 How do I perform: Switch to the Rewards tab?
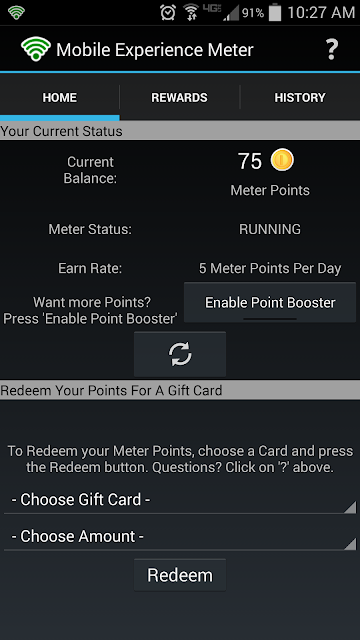point(180,98)
